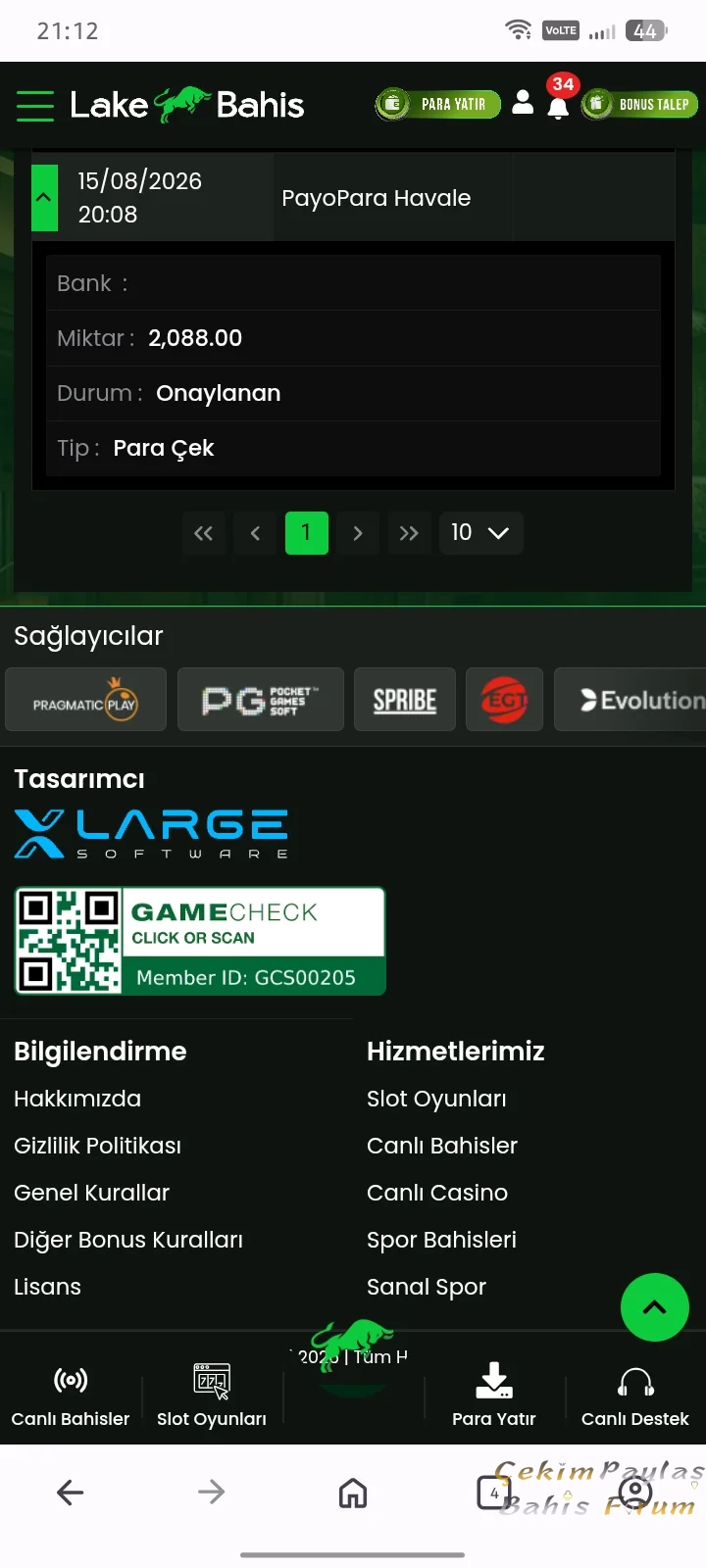Image resolution: width=706 pixels, height=1568 pixels.
Task: Collapse the 15/08/2026 transaction row
Action: click(44, 197)
